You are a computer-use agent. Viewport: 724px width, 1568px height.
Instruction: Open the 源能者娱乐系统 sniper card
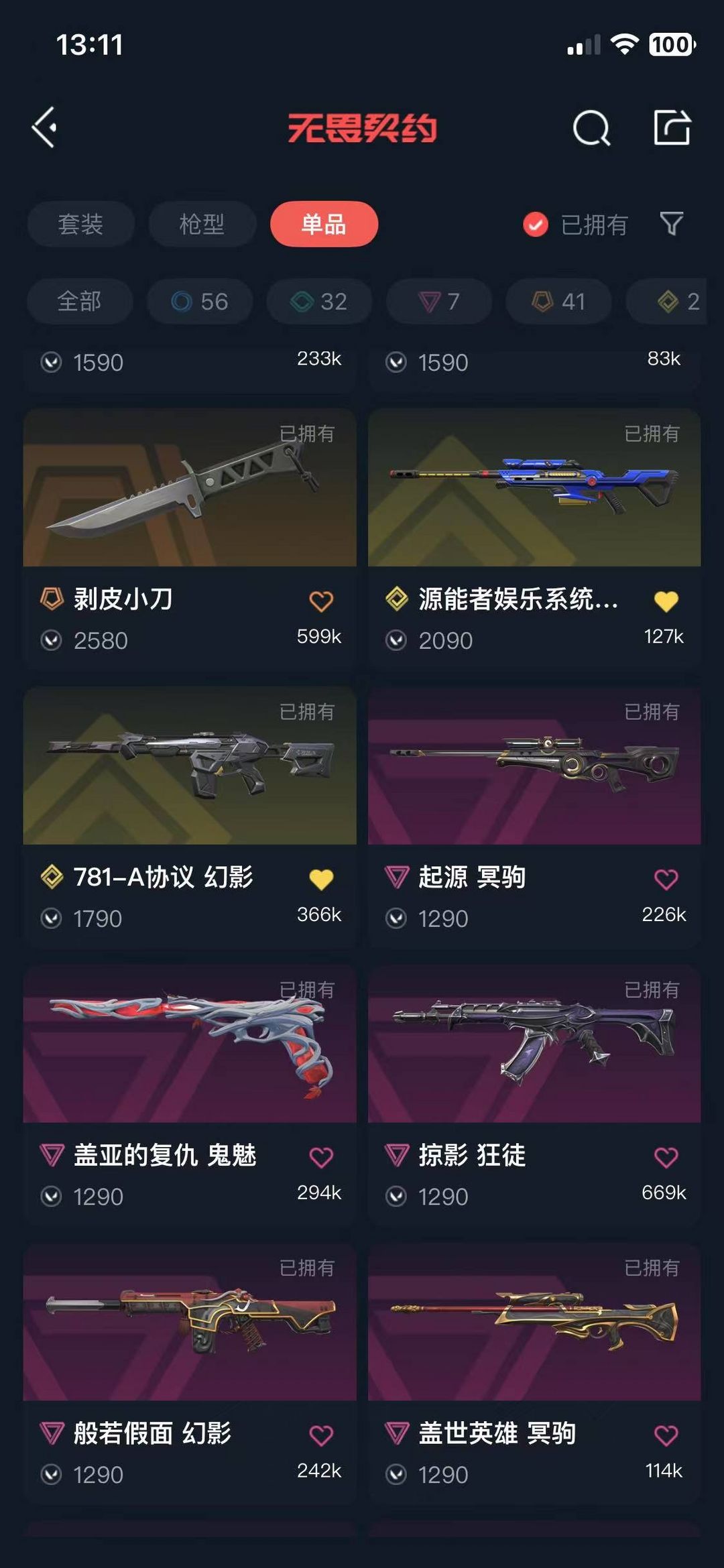pyautogui.click(x=534, y=538)
